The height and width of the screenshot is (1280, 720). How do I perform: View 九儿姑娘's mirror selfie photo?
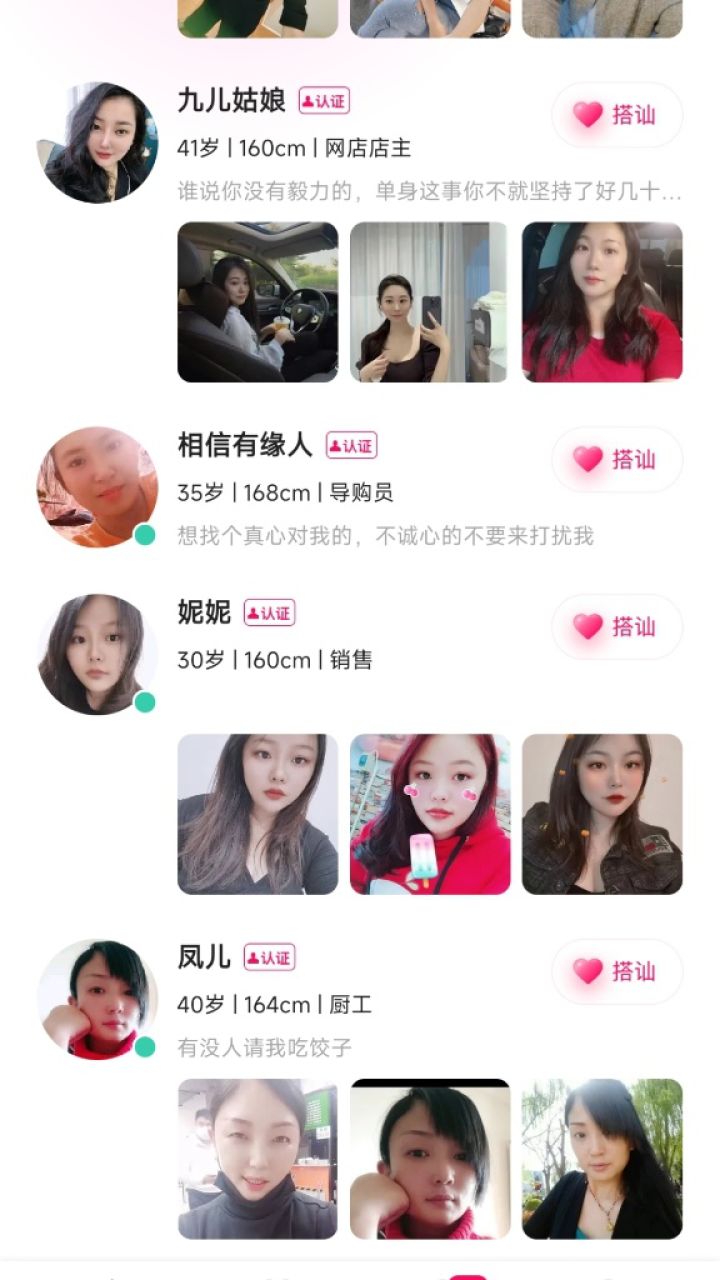pyautogui.click(x=430, y=302)
